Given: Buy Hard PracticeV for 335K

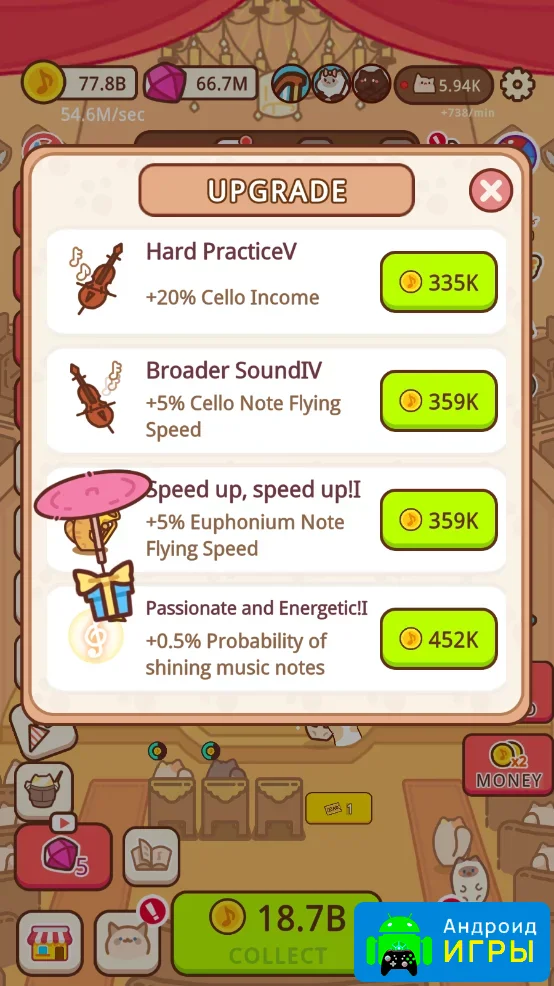Looking at the screenshot, I should click(438, 282).
